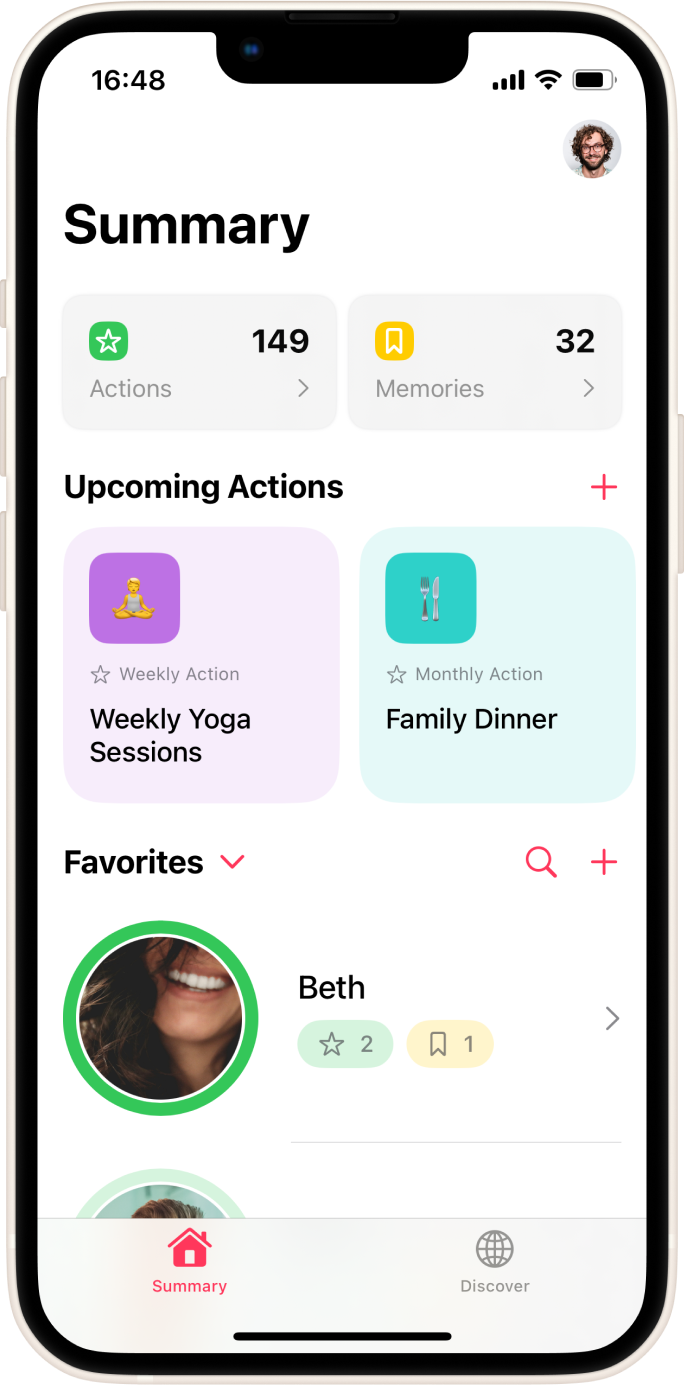
Task: Open Beth's details row
Action: click(x=455, y=1018)
